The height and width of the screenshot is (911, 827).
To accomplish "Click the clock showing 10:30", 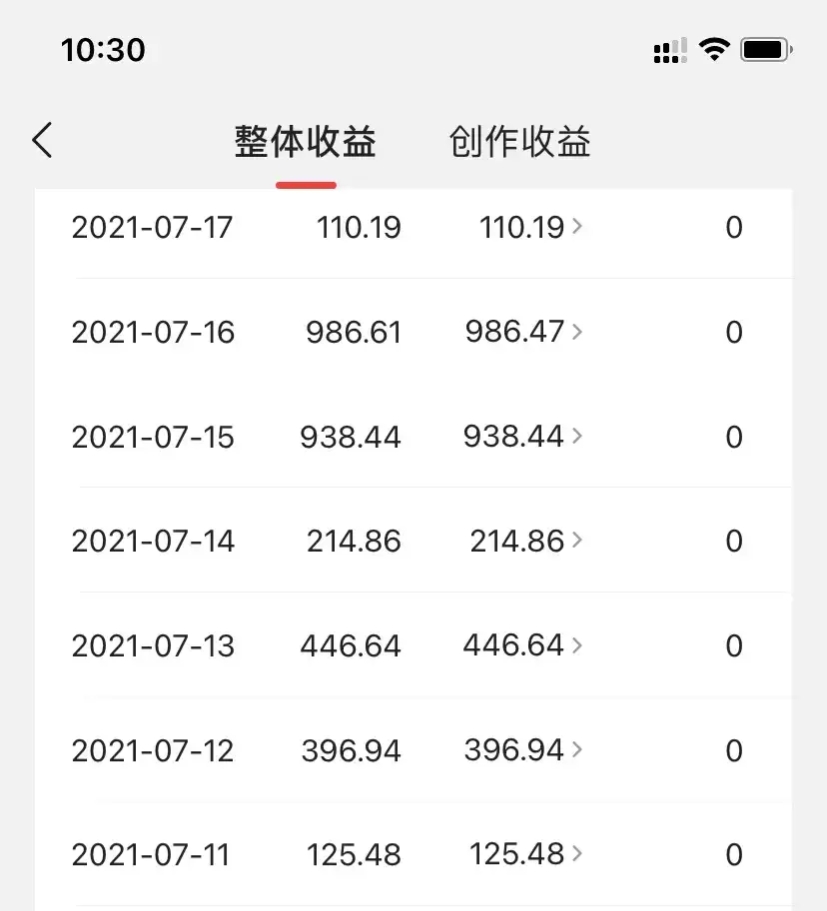I will (x=102, y=49).
